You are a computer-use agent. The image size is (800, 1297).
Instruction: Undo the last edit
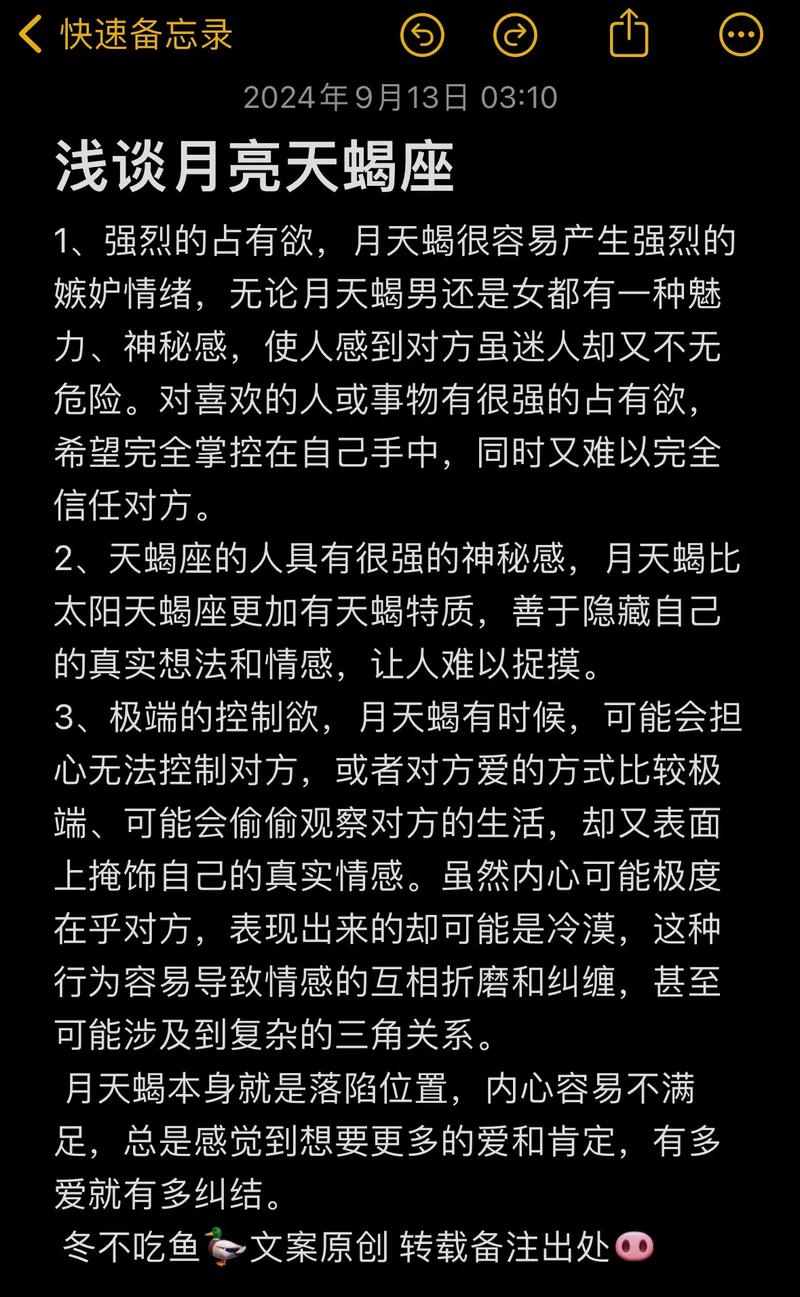[422, 35]
